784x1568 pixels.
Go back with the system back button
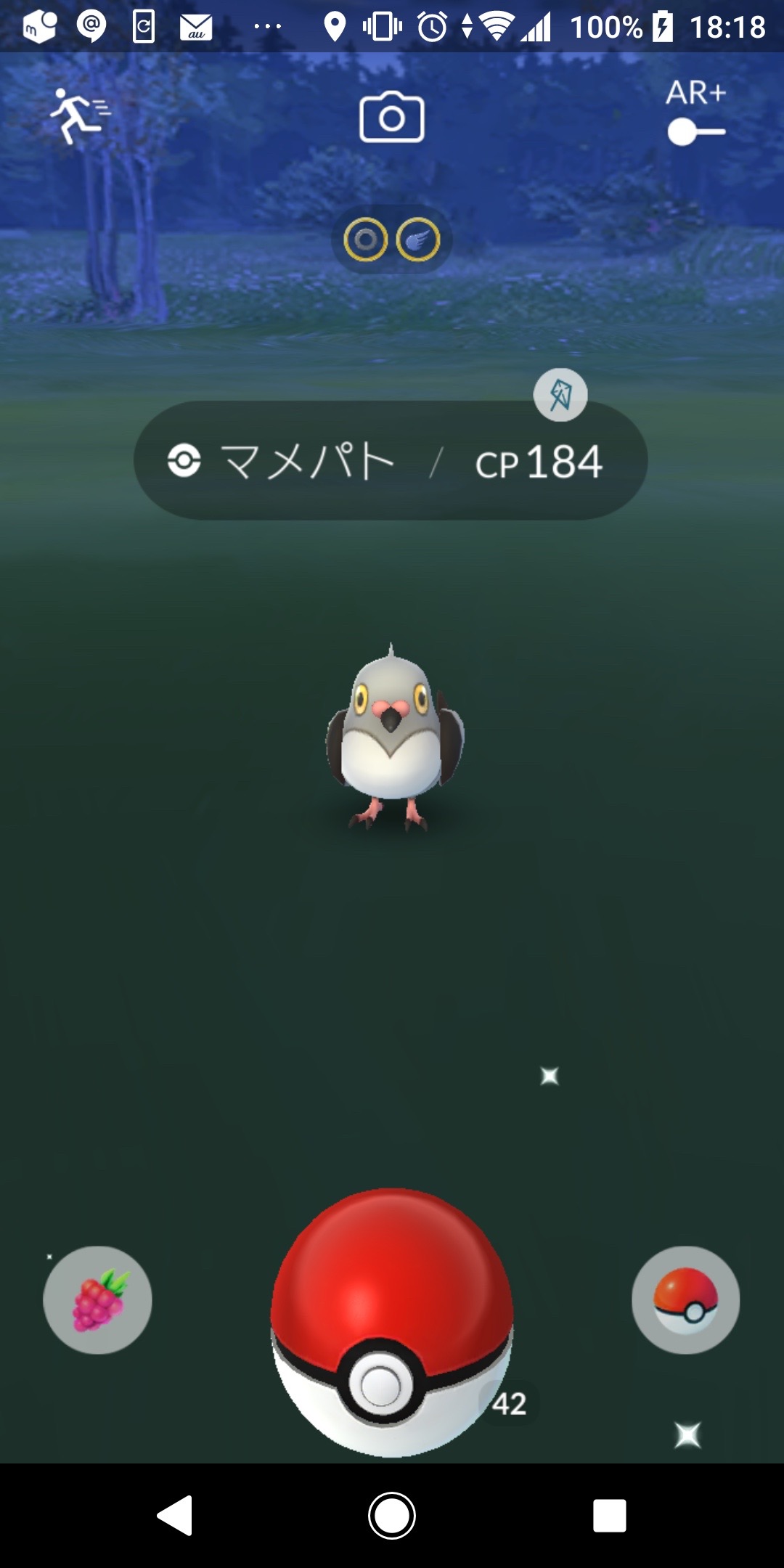point(176,1516)
